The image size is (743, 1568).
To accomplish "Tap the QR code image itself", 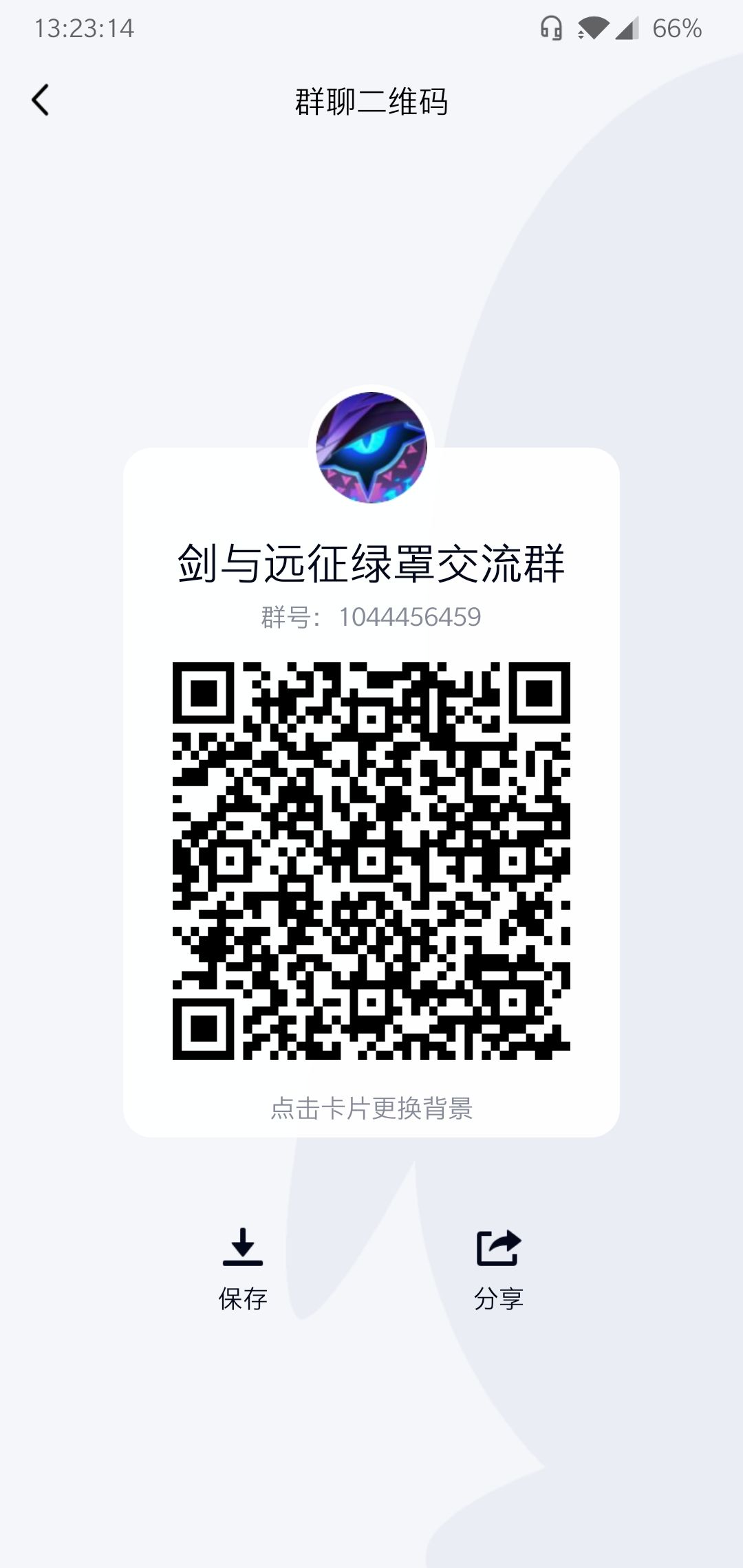I will (371, 860).
